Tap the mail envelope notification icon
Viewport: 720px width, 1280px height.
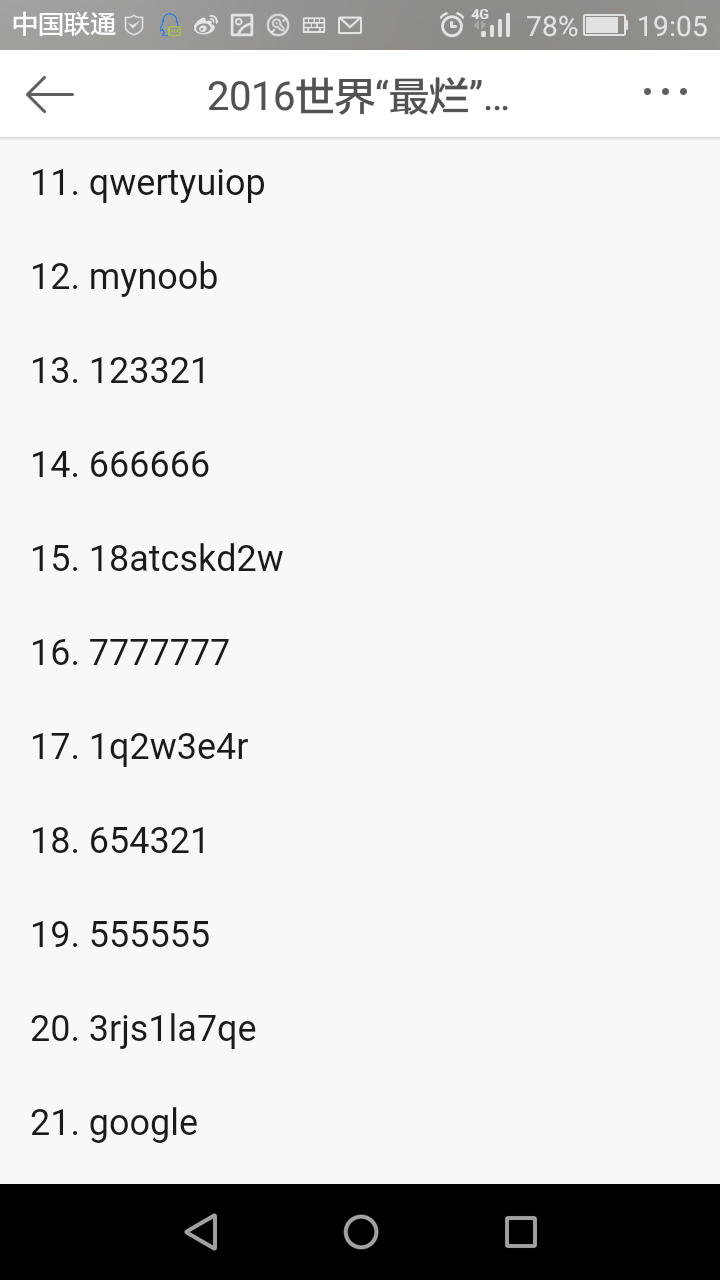[350, 22]
